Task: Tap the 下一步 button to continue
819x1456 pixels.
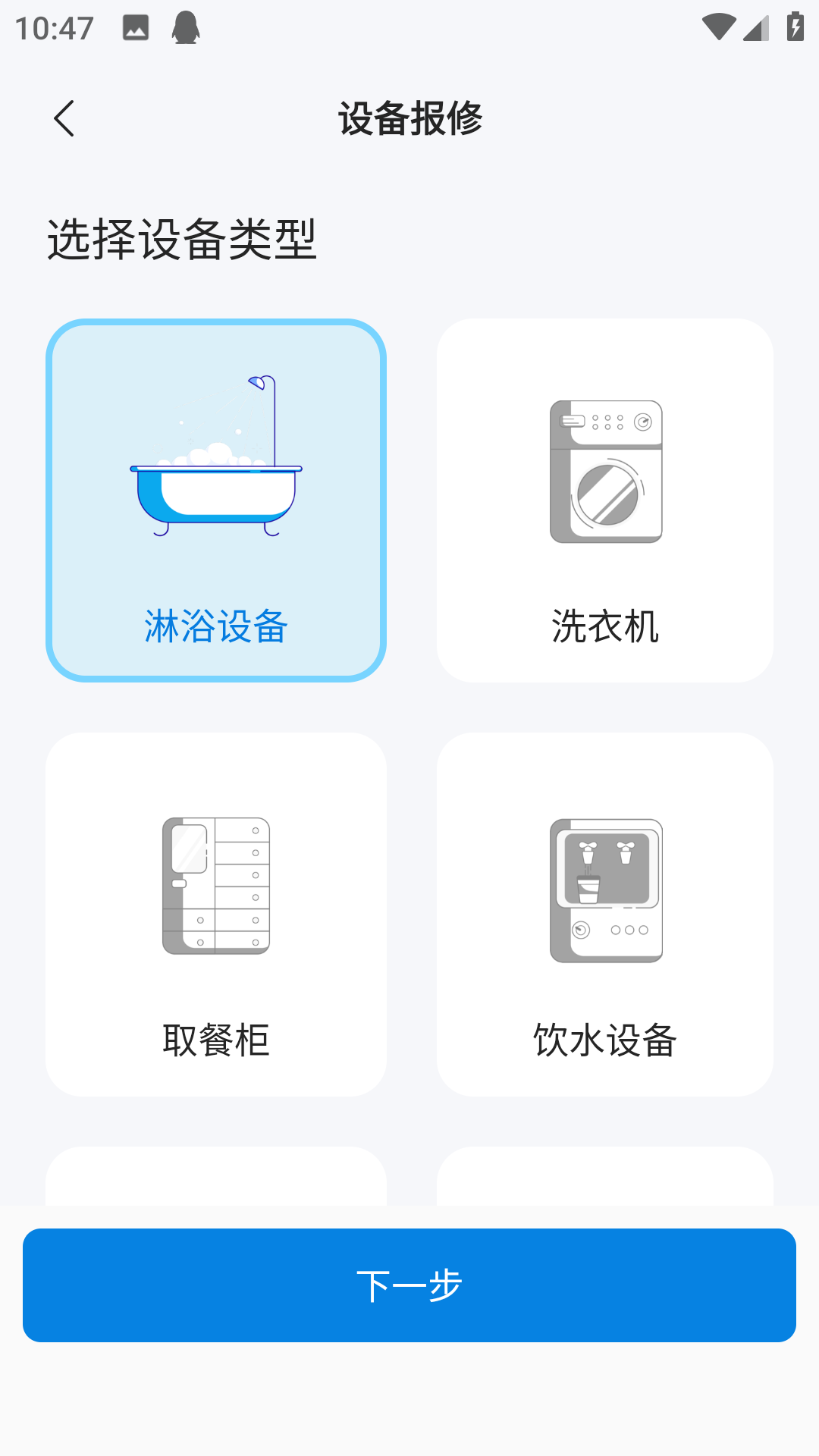Action: coord(409,1285)
